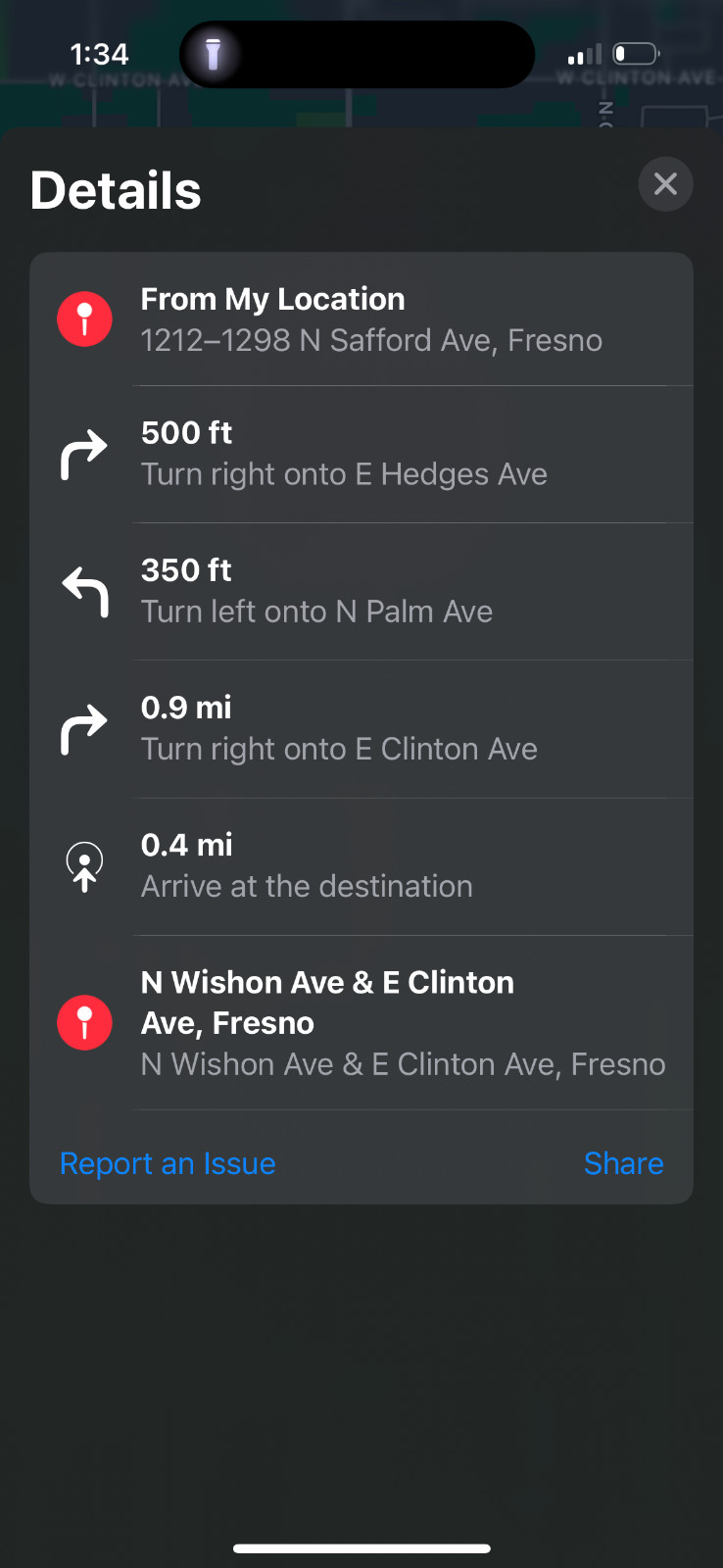Image resolution: width=723 pixels, height=1568 pixels.
Task: Tap the home indicator bar at bottom
Action: click(x=361, y=1548)
